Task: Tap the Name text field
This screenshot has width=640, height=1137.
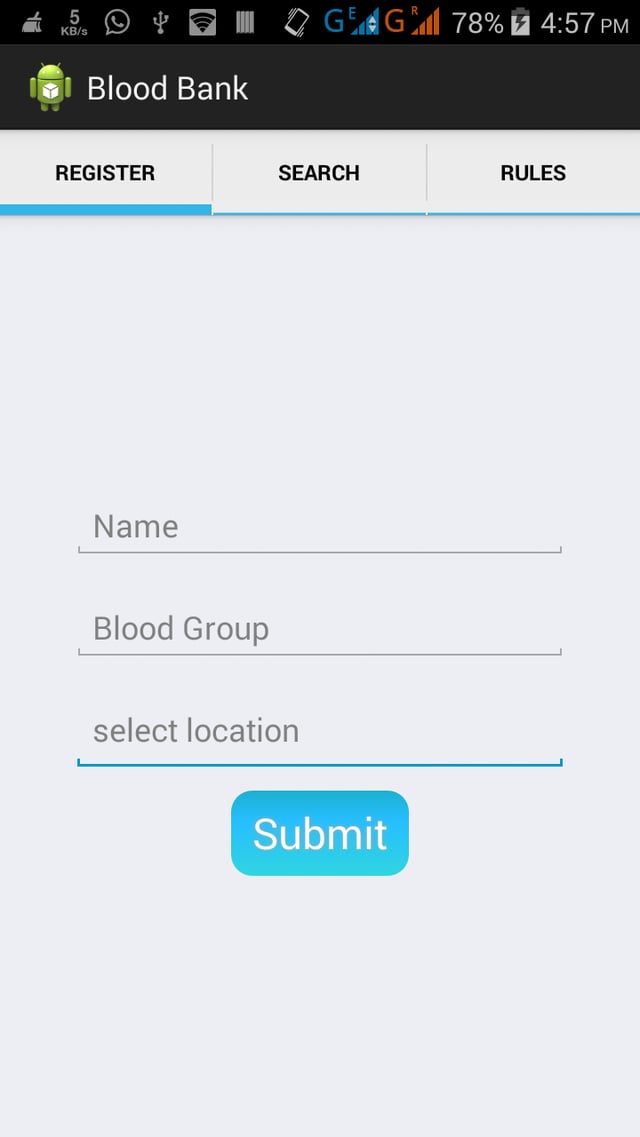Action: coord(320,527)
